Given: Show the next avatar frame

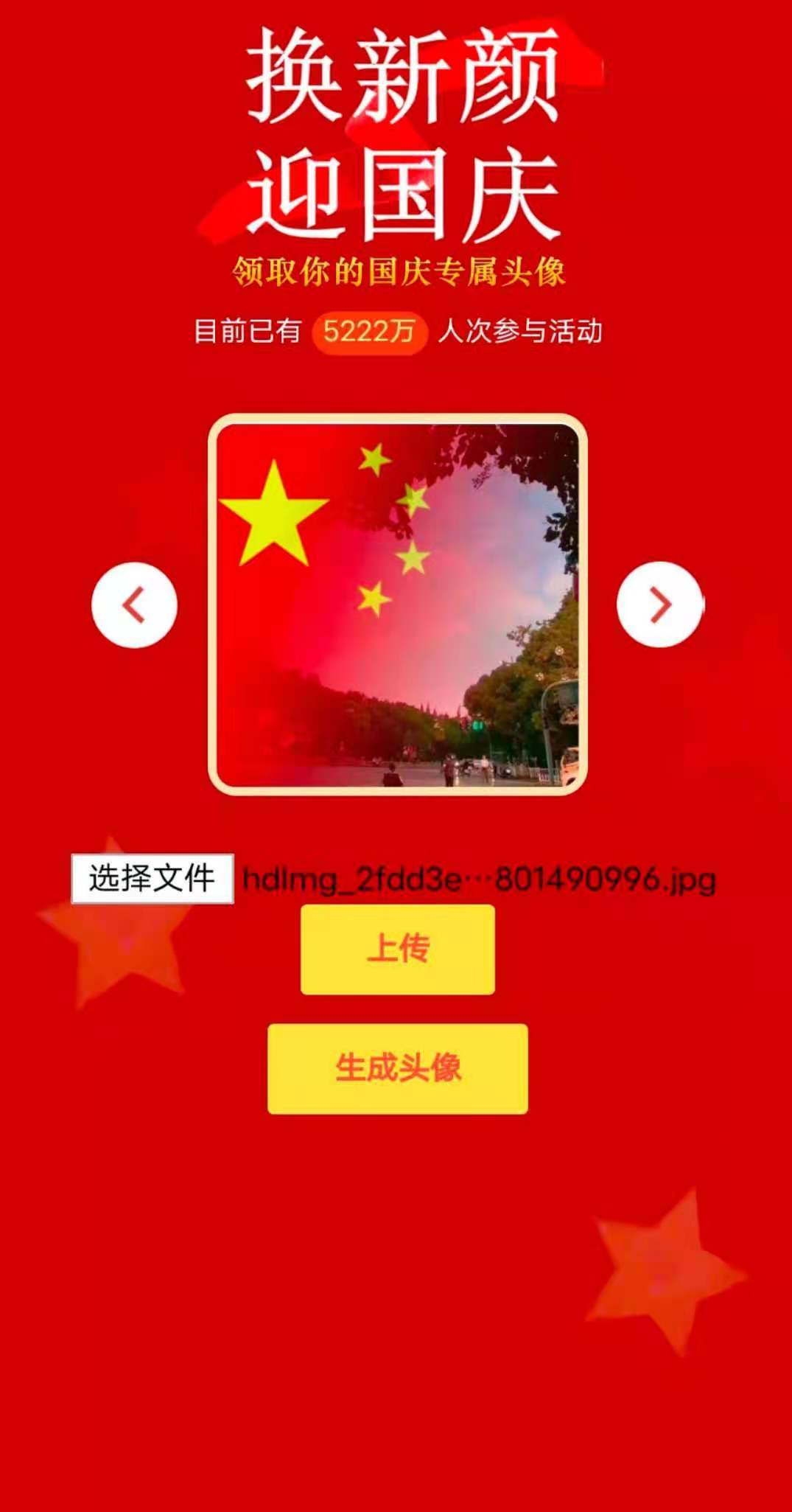Looking at the screenshot, I should coord(660,605).
